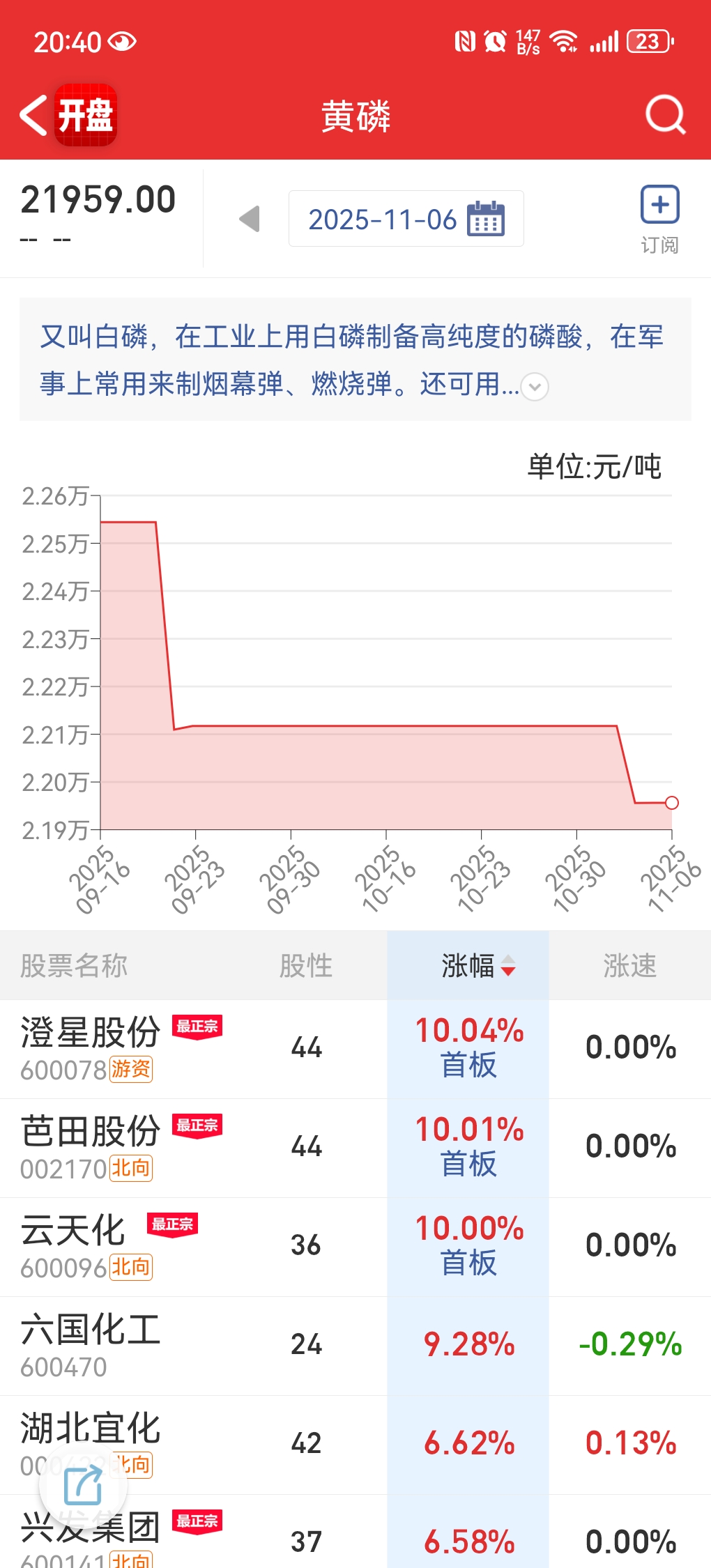Share this page via floating share button
This screenshot has width=711, height=1568.
point(84,1486)
